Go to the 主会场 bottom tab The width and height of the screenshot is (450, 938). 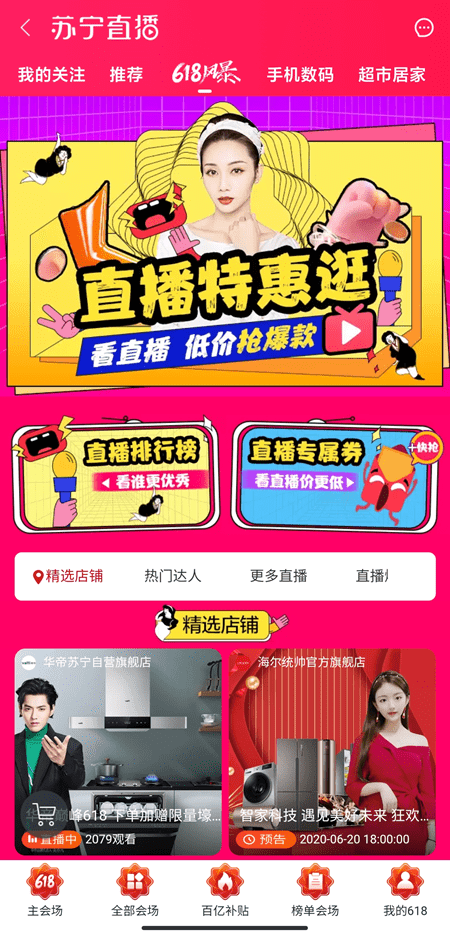45,891
